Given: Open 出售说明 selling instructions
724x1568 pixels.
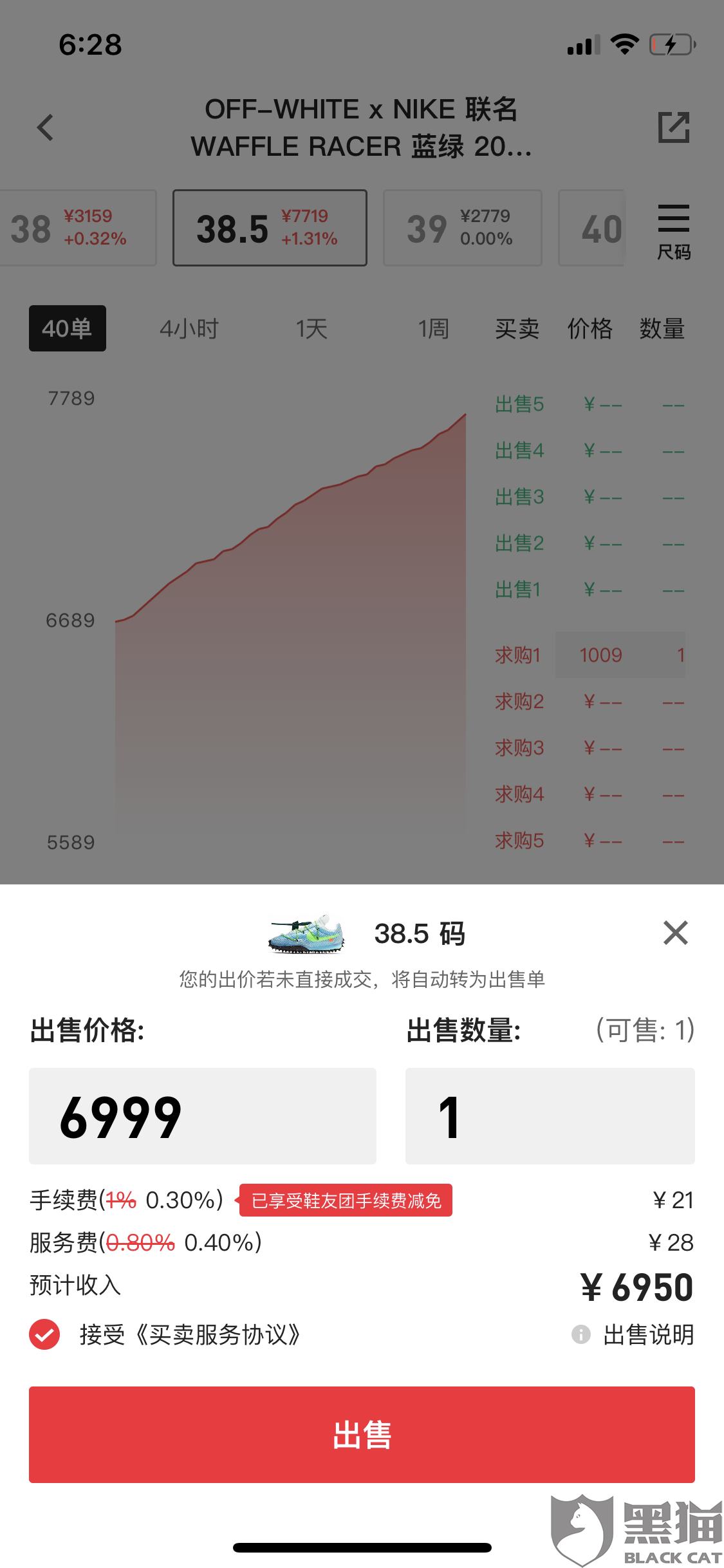Looking at the screenshot, I should [x=633, y=1334].
